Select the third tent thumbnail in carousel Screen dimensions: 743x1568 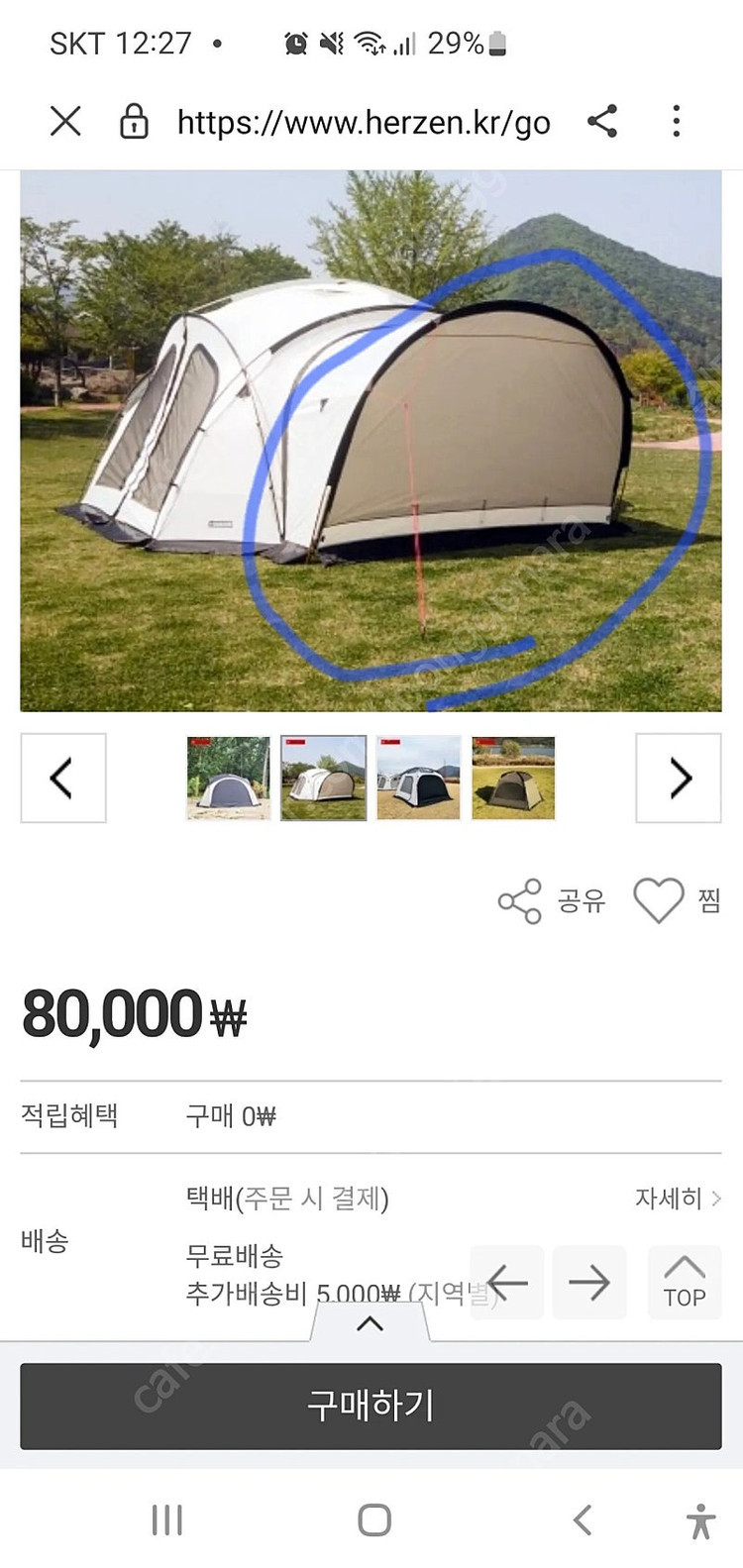(419, 778)
